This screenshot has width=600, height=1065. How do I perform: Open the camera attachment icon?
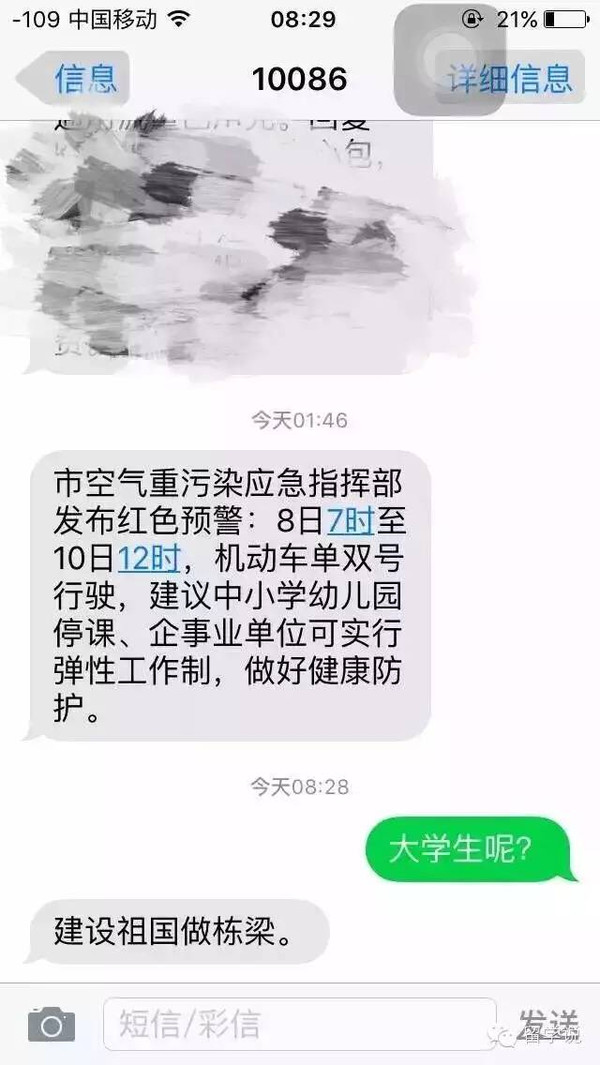pos(50,1023)
